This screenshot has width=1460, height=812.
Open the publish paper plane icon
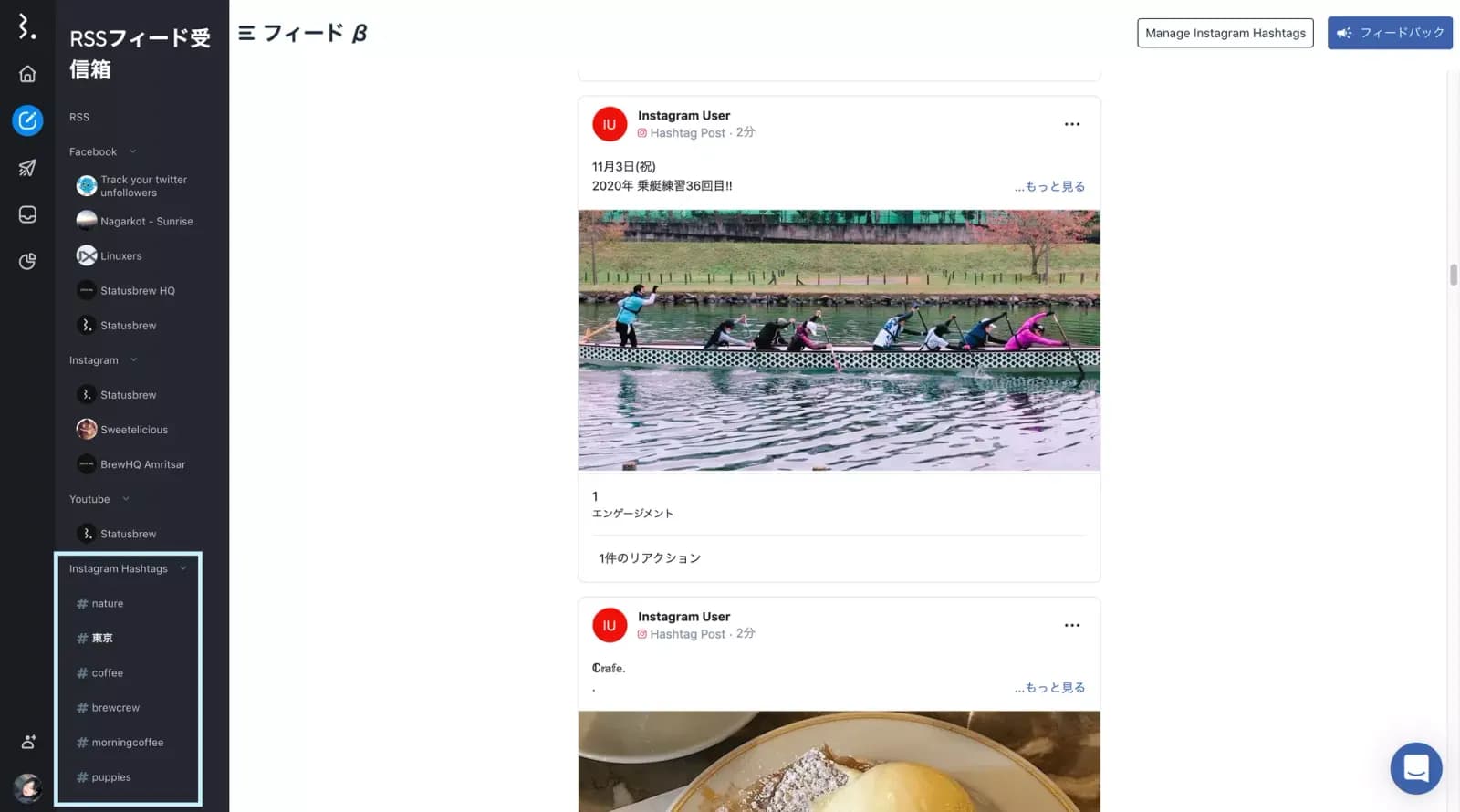pyautogui.click(x=27, y=168)
